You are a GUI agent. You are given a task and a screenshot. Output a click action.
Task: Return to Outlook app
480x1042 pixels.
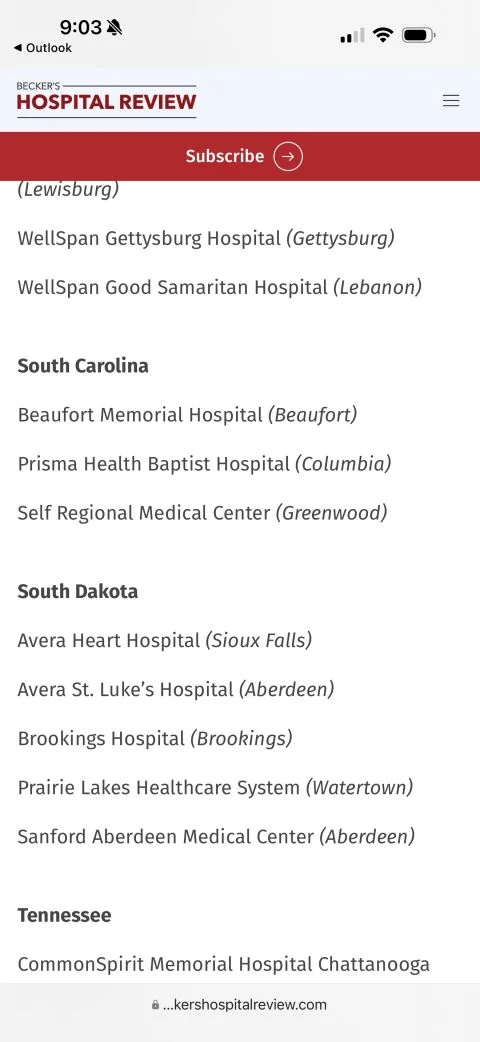pyautogui.click(x=43, y=48)
